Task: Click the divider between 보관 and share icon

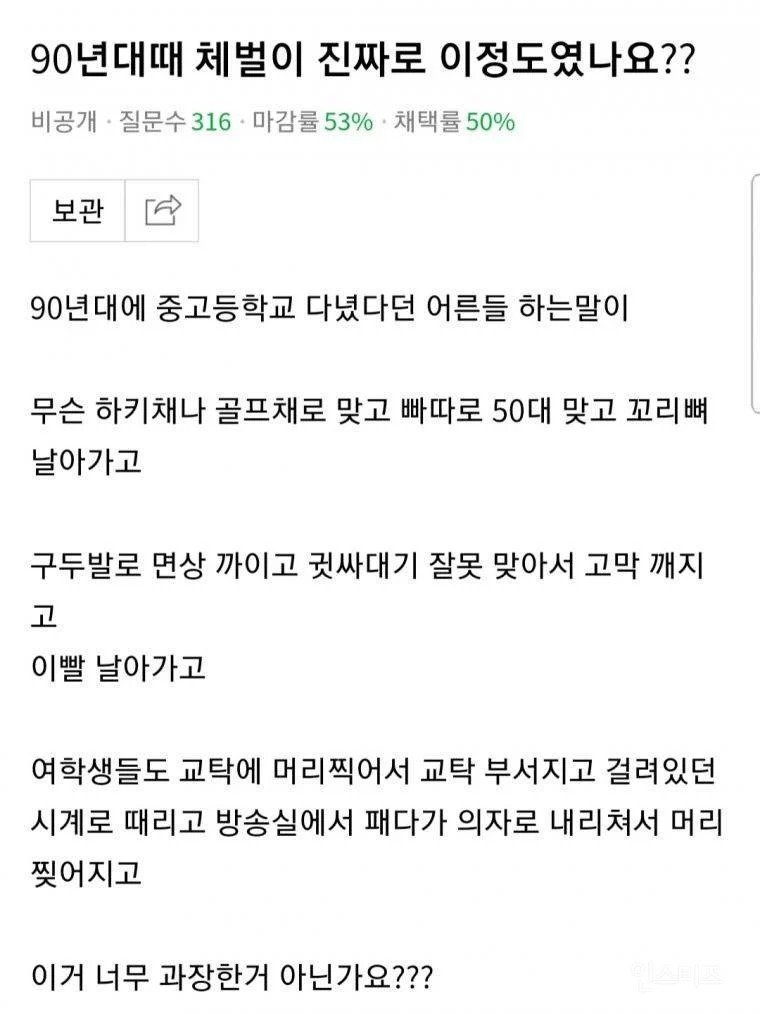Action: [x=123, y=210]
